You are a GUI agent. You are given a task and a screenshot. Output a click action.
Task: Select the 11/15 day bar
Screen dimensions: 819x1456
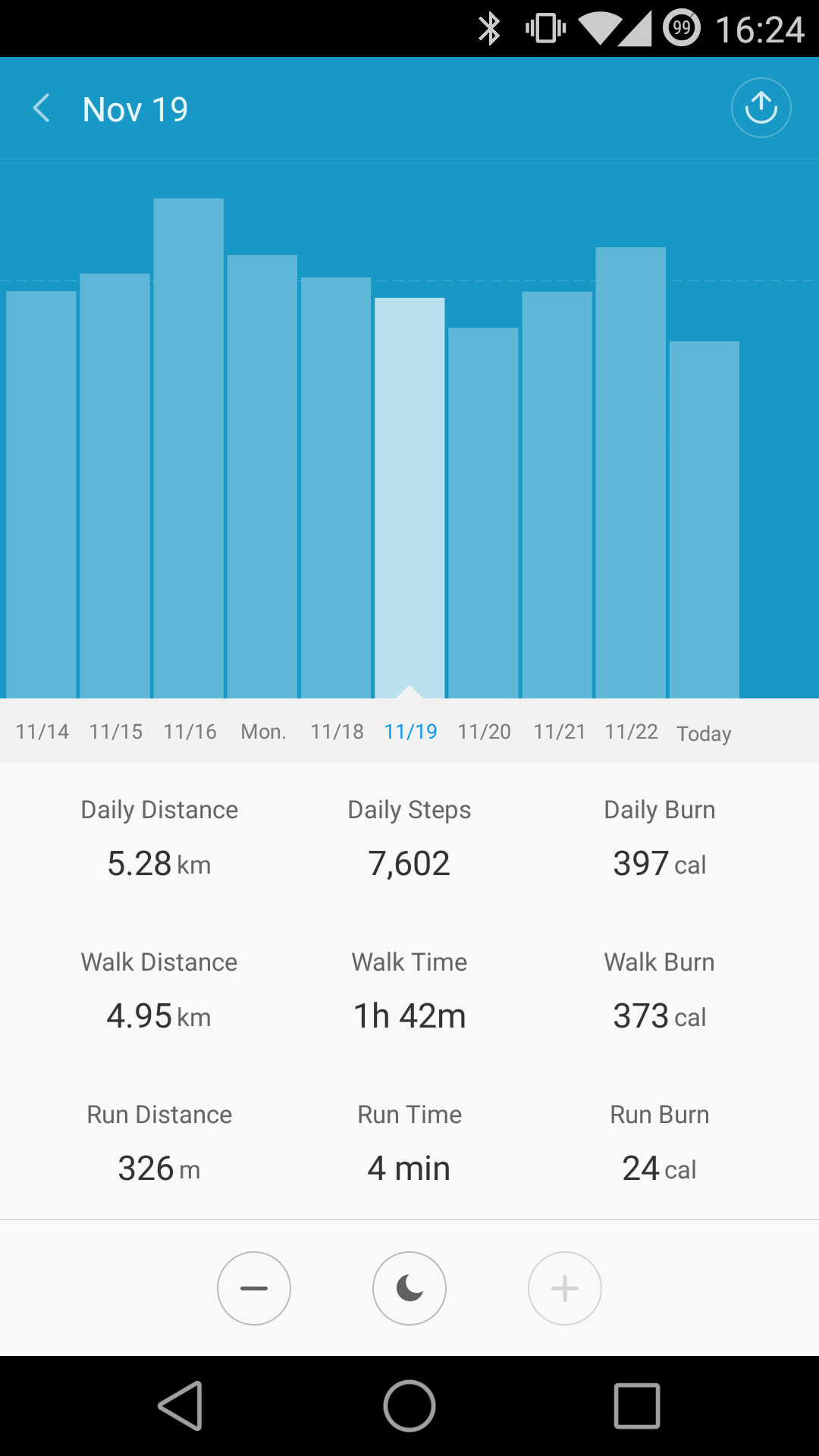(115, 486)
